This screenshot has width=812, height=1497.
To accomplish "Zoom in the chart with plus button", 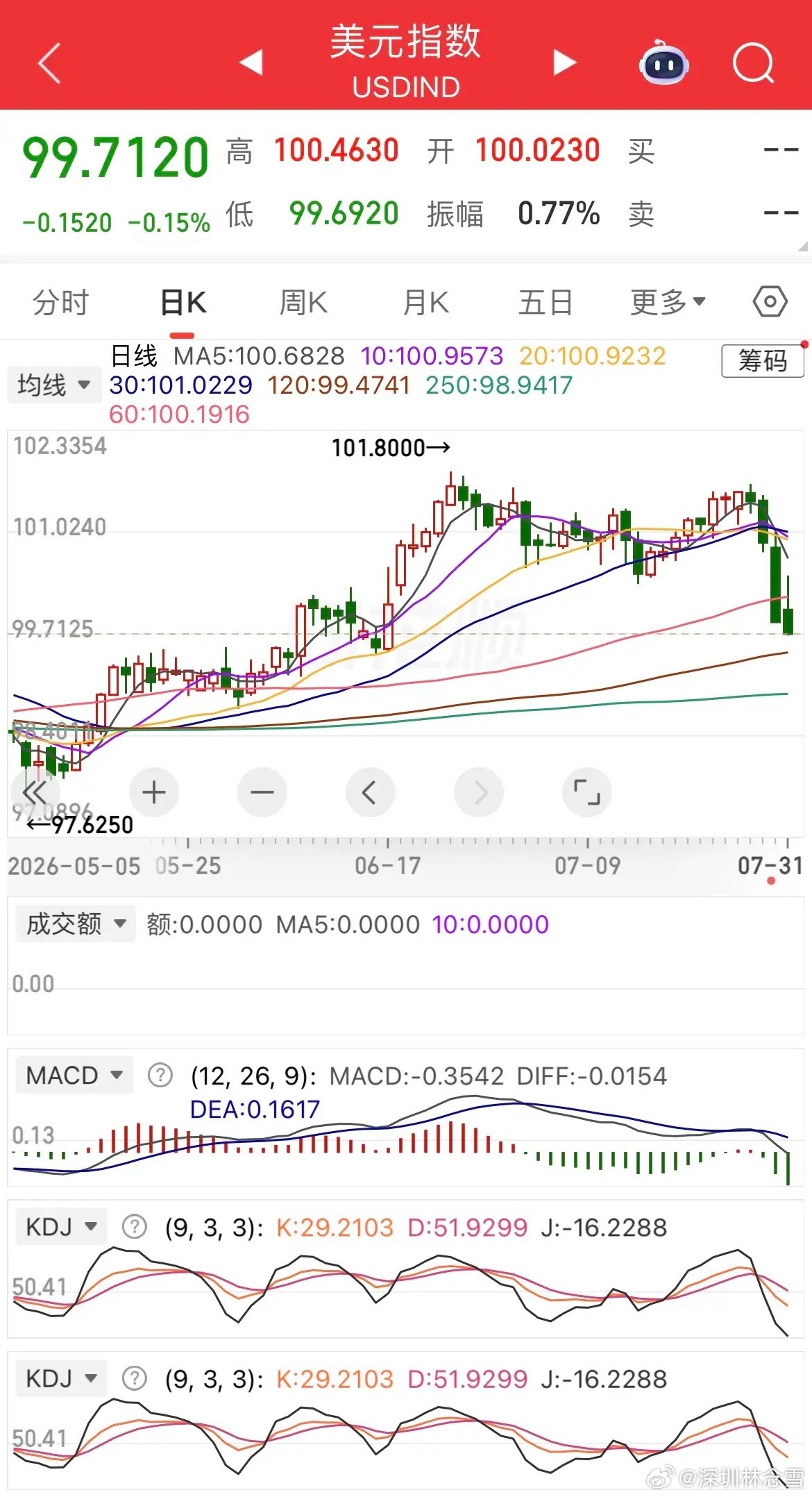I will click(x=154, y=792).
